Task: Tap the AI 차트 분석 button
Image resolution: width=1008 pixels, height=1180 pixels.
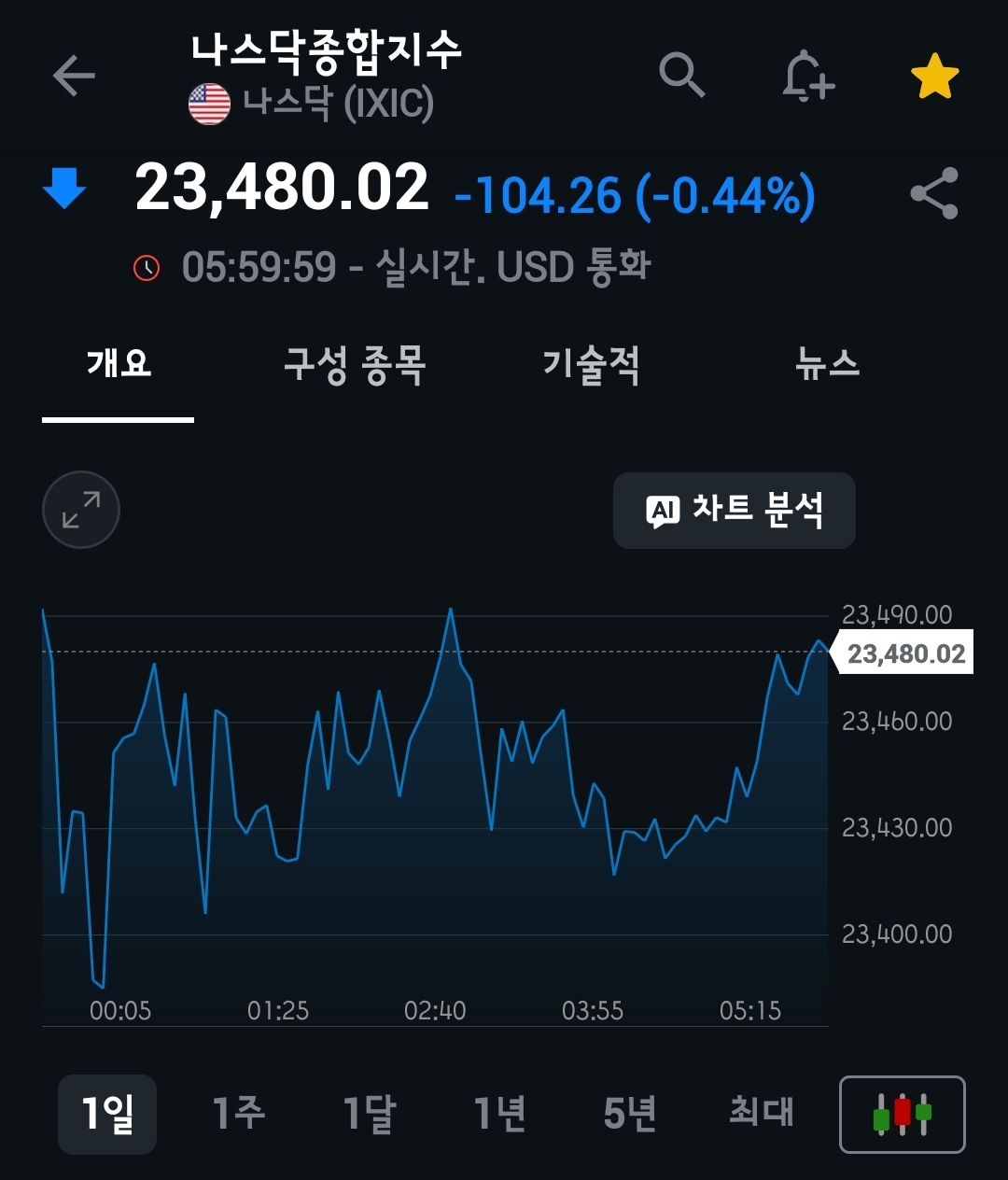Action: point(734,510)
